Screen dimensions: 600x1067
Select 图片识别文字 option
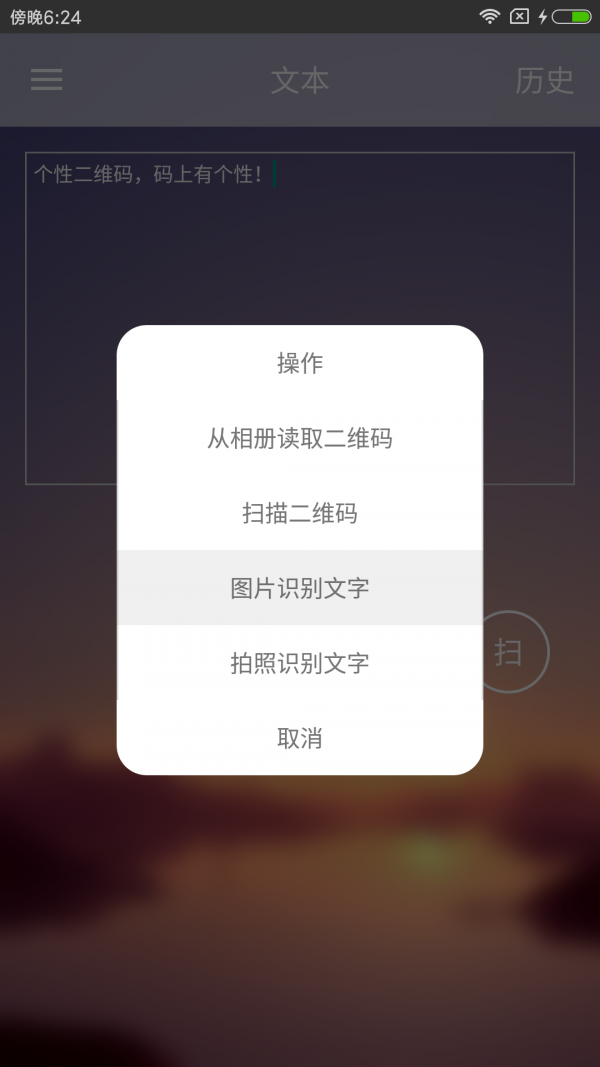coord(300,588)
